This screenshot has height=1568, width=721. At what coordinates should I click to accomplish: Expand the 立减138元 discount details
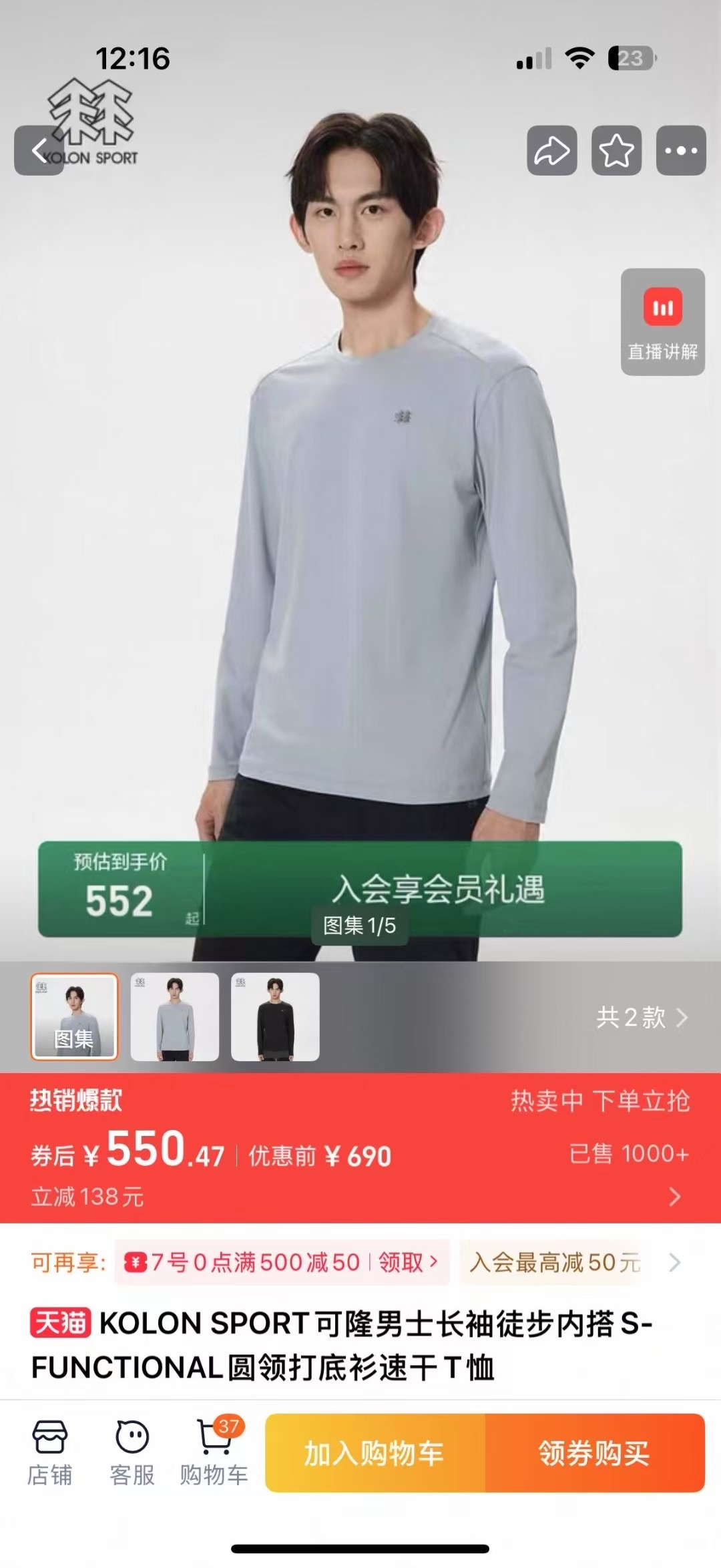[x=674, y=1197]
